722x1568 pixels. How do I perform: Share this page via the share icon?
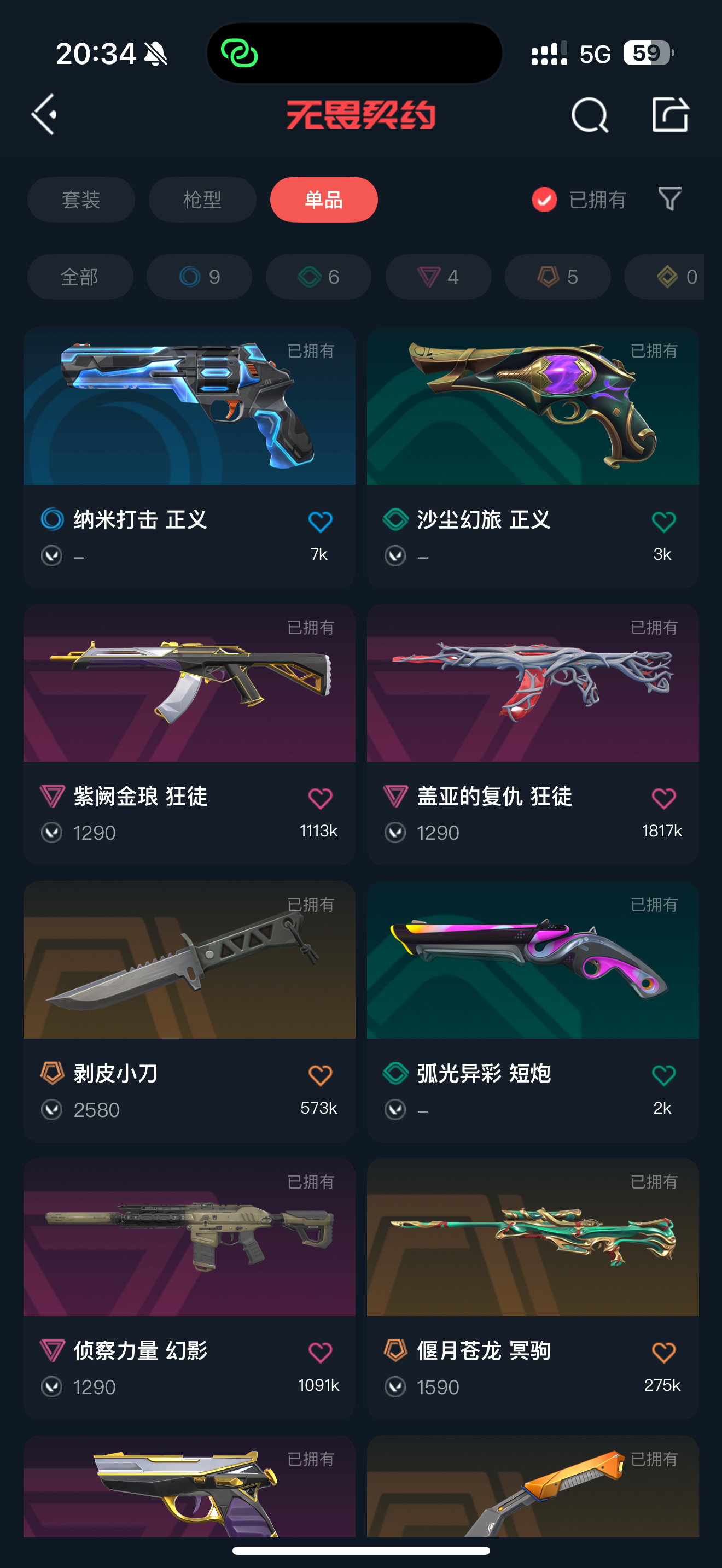669,114
